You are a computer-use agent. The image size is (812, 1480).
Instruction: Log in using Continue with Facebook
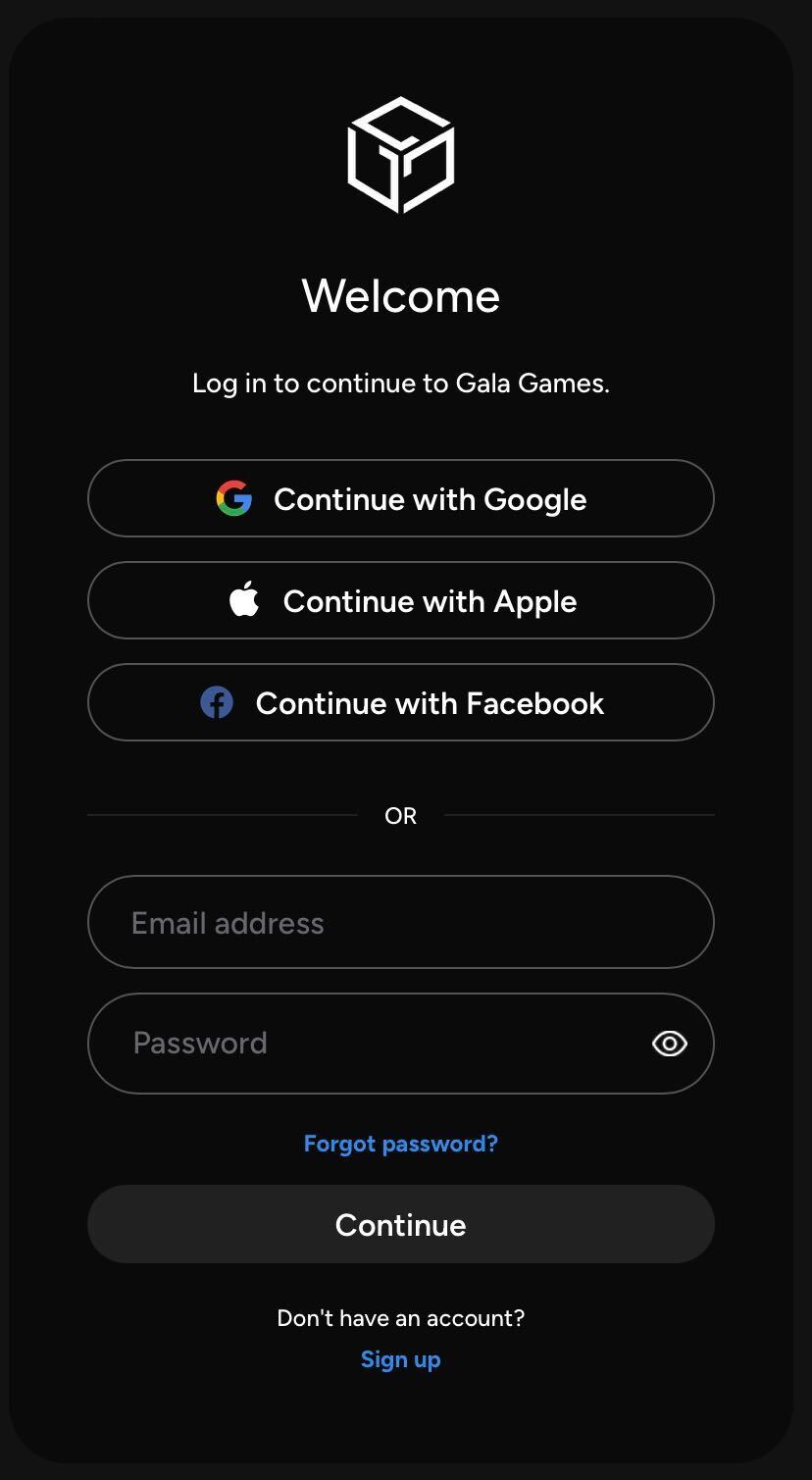[400, 702]
